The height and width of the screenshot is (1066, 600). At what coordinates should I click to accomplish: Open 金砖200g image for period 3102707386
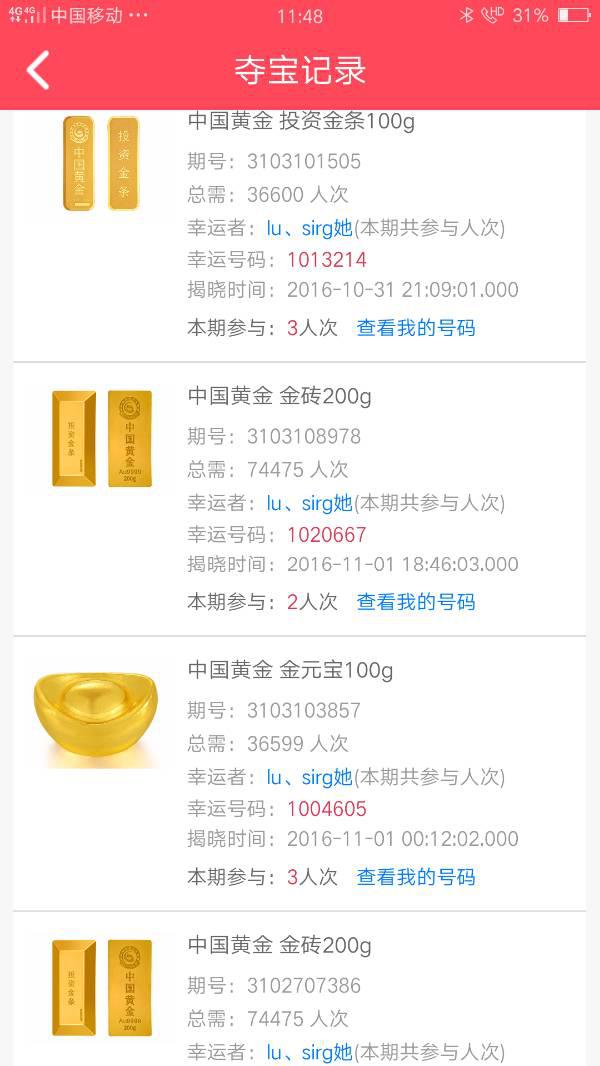tap(101, 987)
